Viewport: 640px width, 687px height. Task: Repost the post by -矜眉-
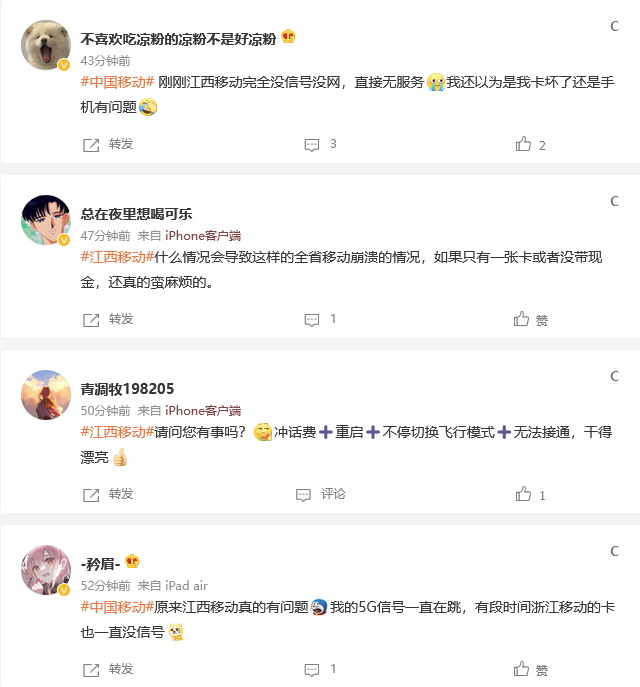pyautogui.click(x=108, y=669)
